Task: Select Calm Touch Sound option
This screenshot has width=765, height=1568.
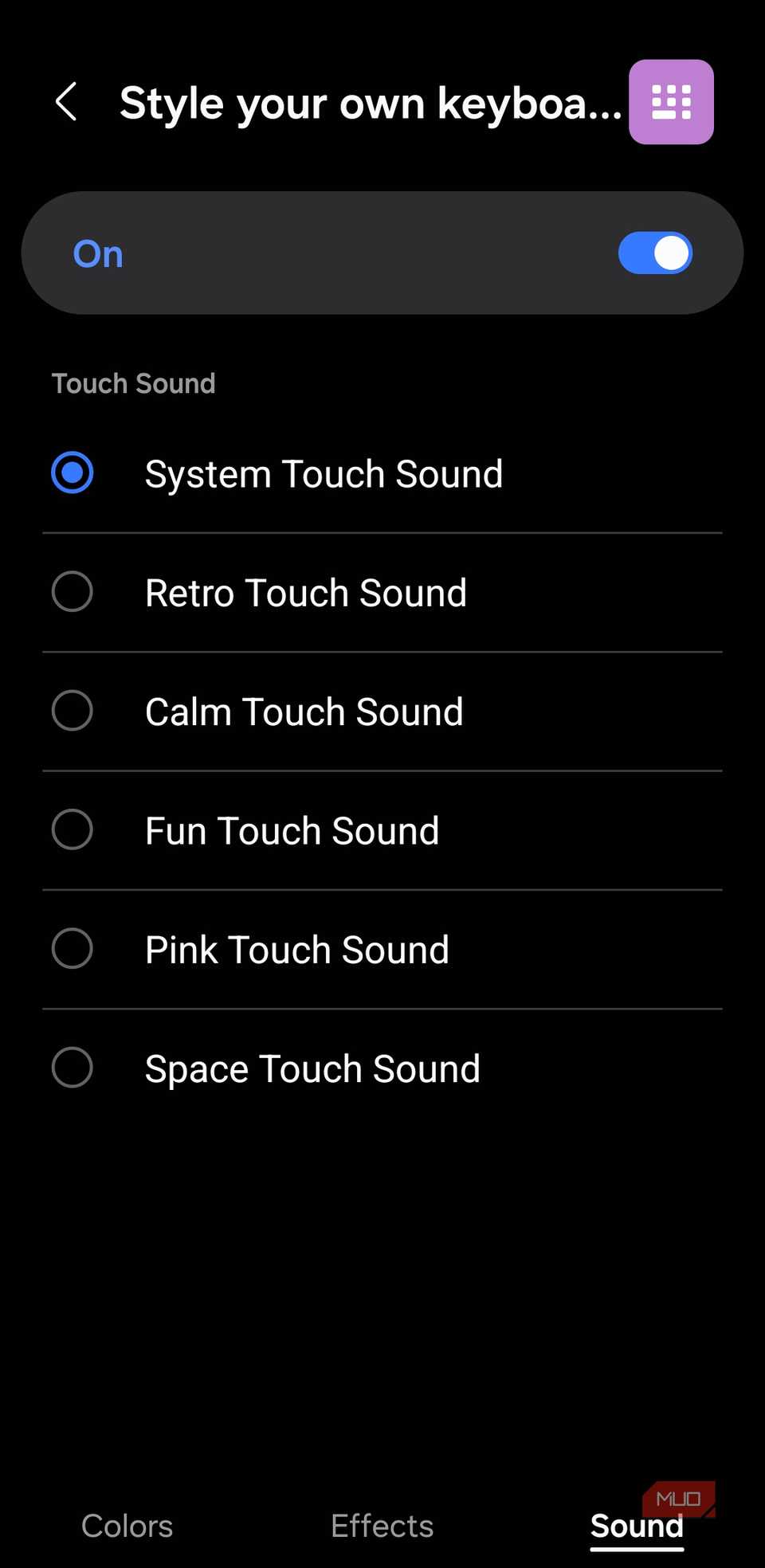Action: click(x=72, y=711)
